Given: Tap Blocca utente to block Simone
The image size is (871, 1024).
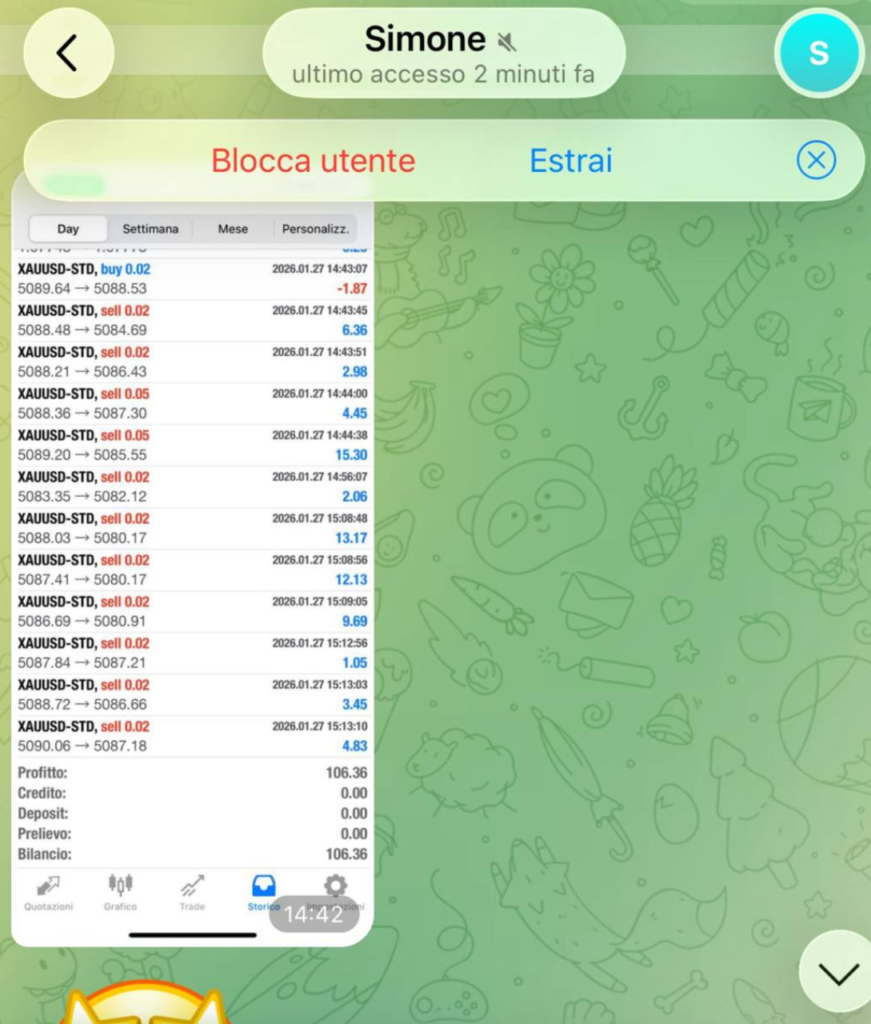Looking at the screenshot, I should click(313, 161).
